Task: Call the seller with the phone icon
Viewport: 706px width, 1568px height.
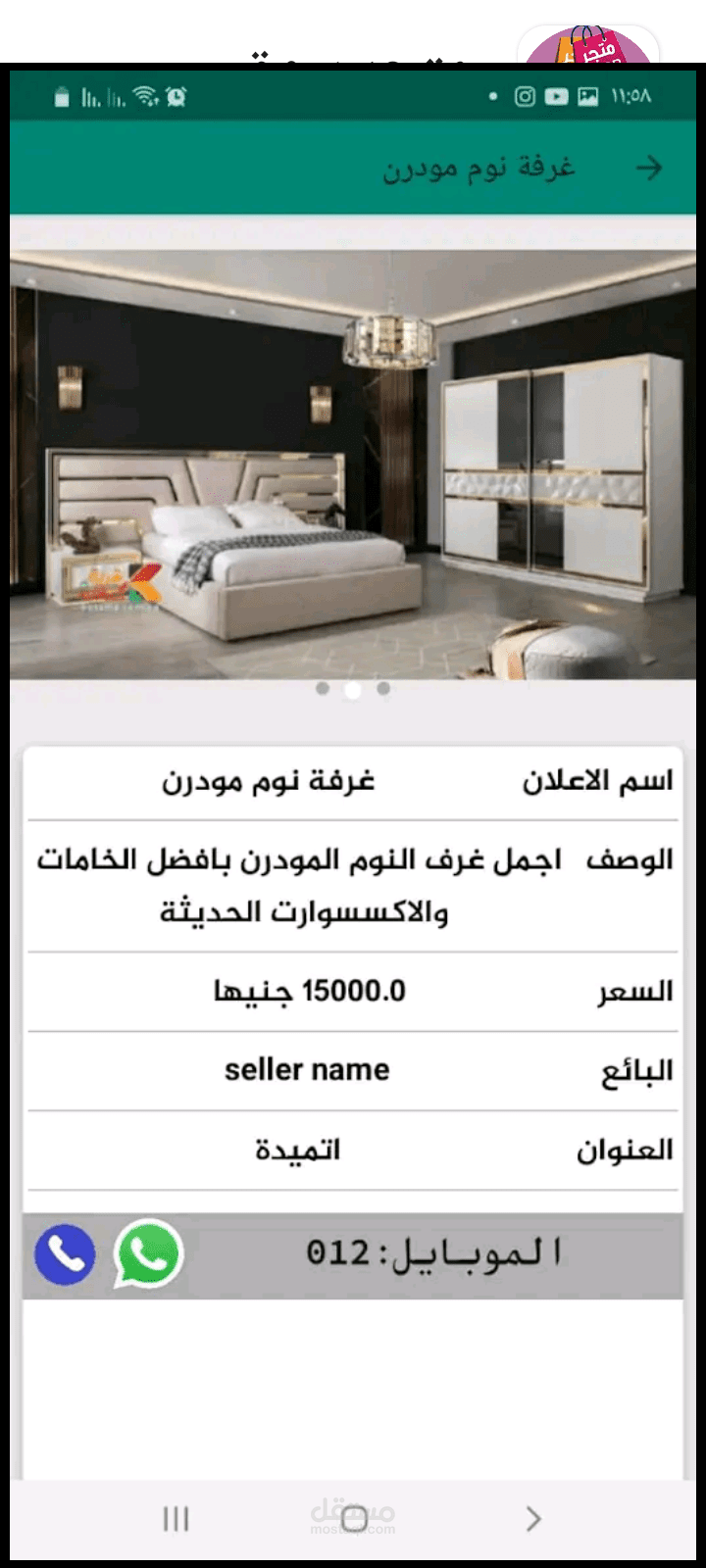Action: [65, 1254]
